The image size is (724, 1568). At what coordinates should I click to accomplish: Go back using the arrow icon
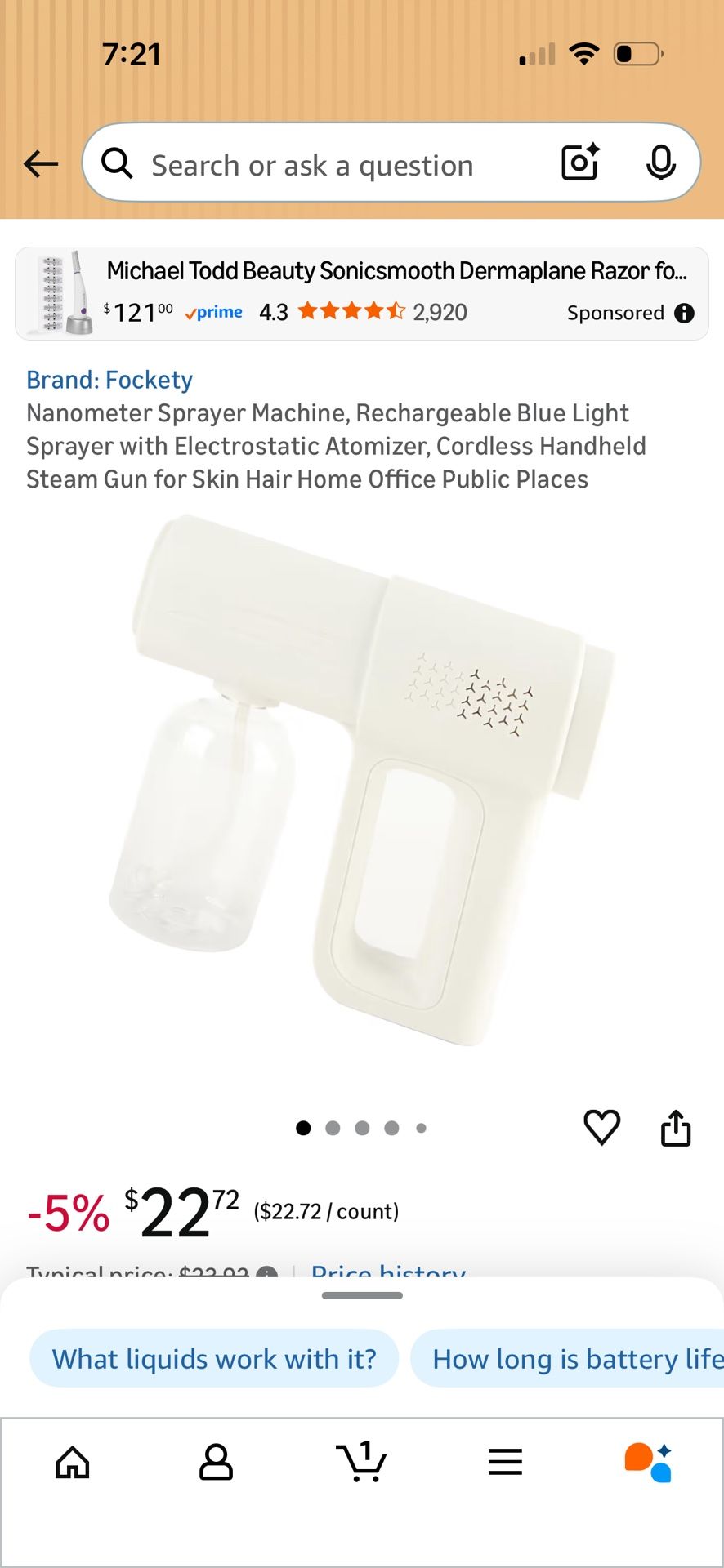tap(41, 164)
